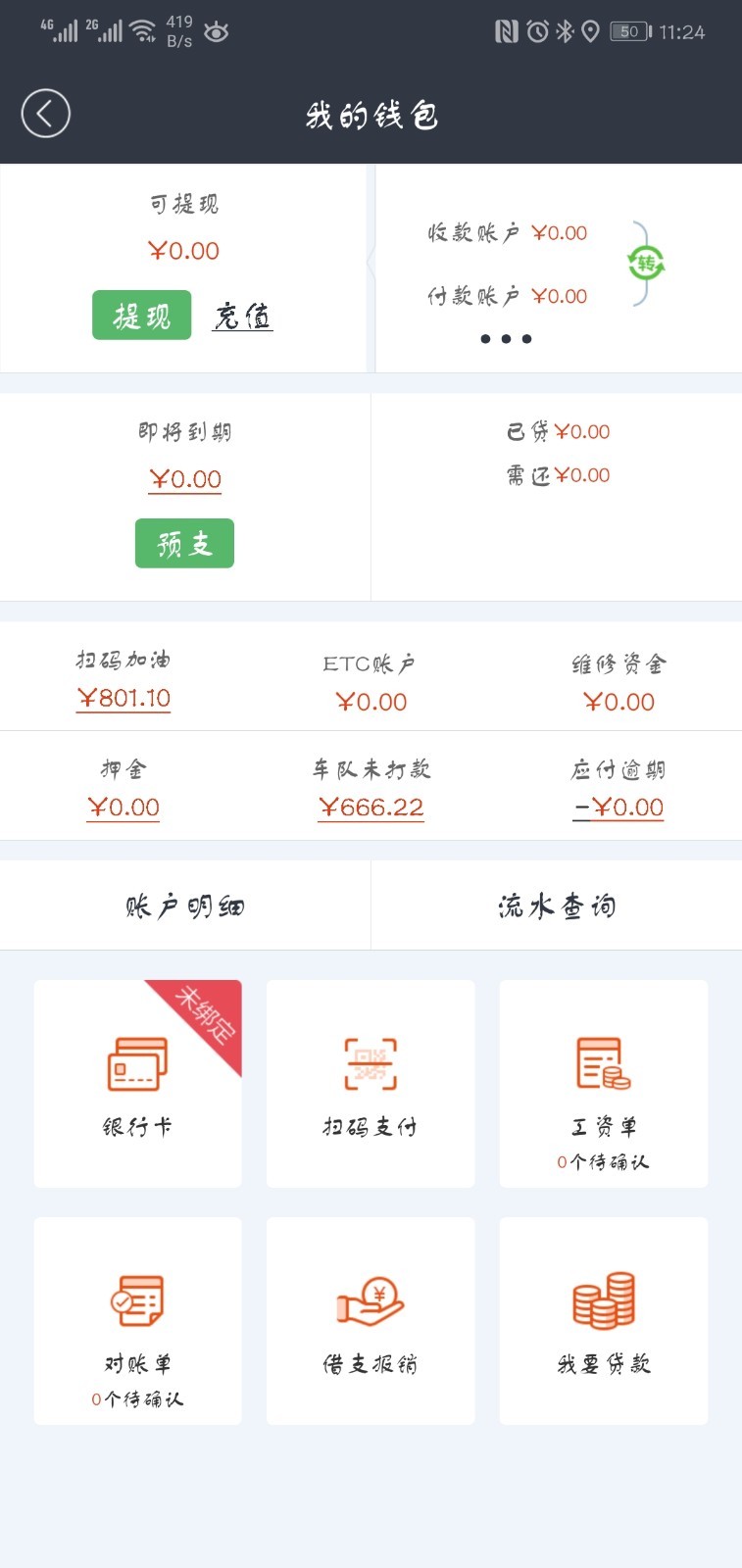Switch to the 流水查询 tab
The width and height of the screenshot is (742, 1568).
click(x=556, y=906)
